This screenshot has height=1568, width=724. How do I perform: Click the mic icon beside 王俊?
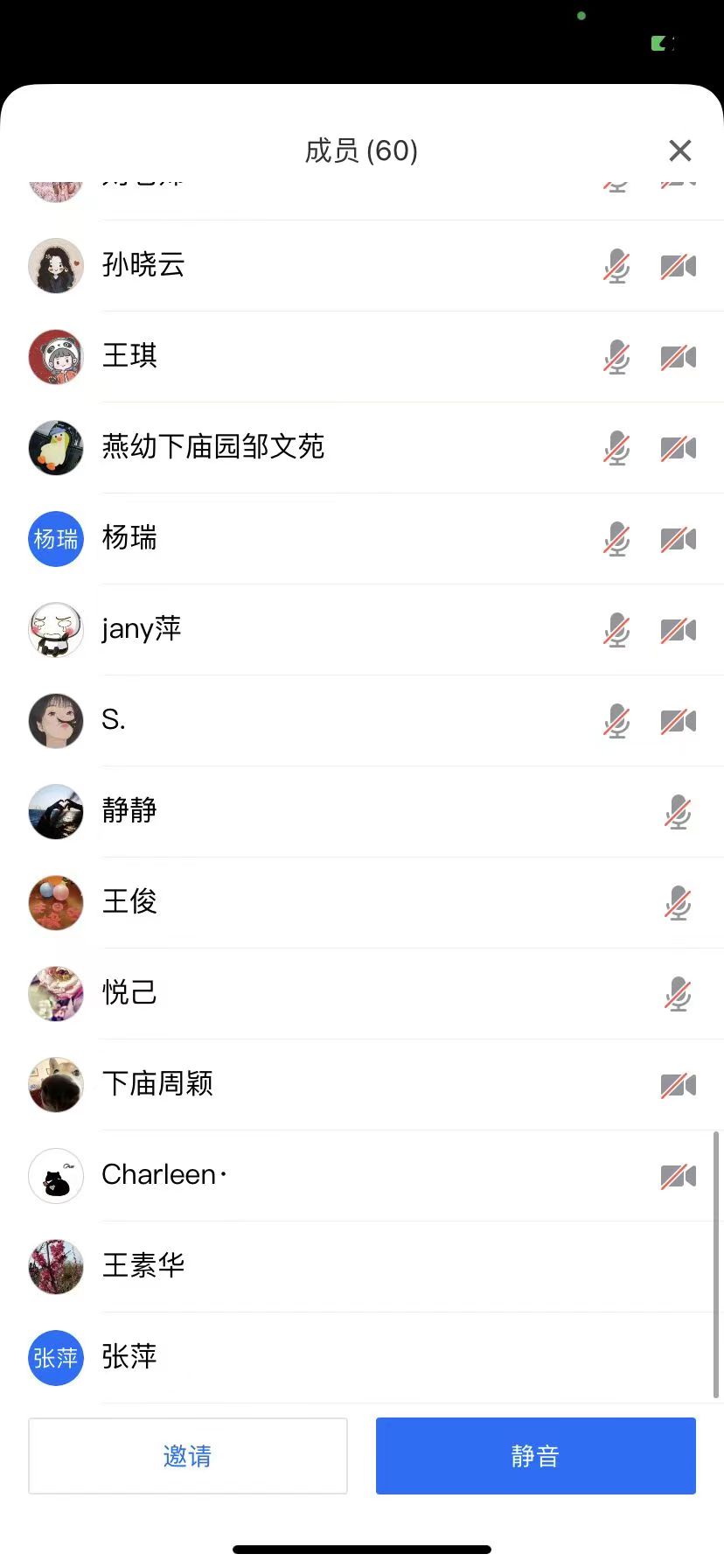pyautogui.click(x=679, y=903)
